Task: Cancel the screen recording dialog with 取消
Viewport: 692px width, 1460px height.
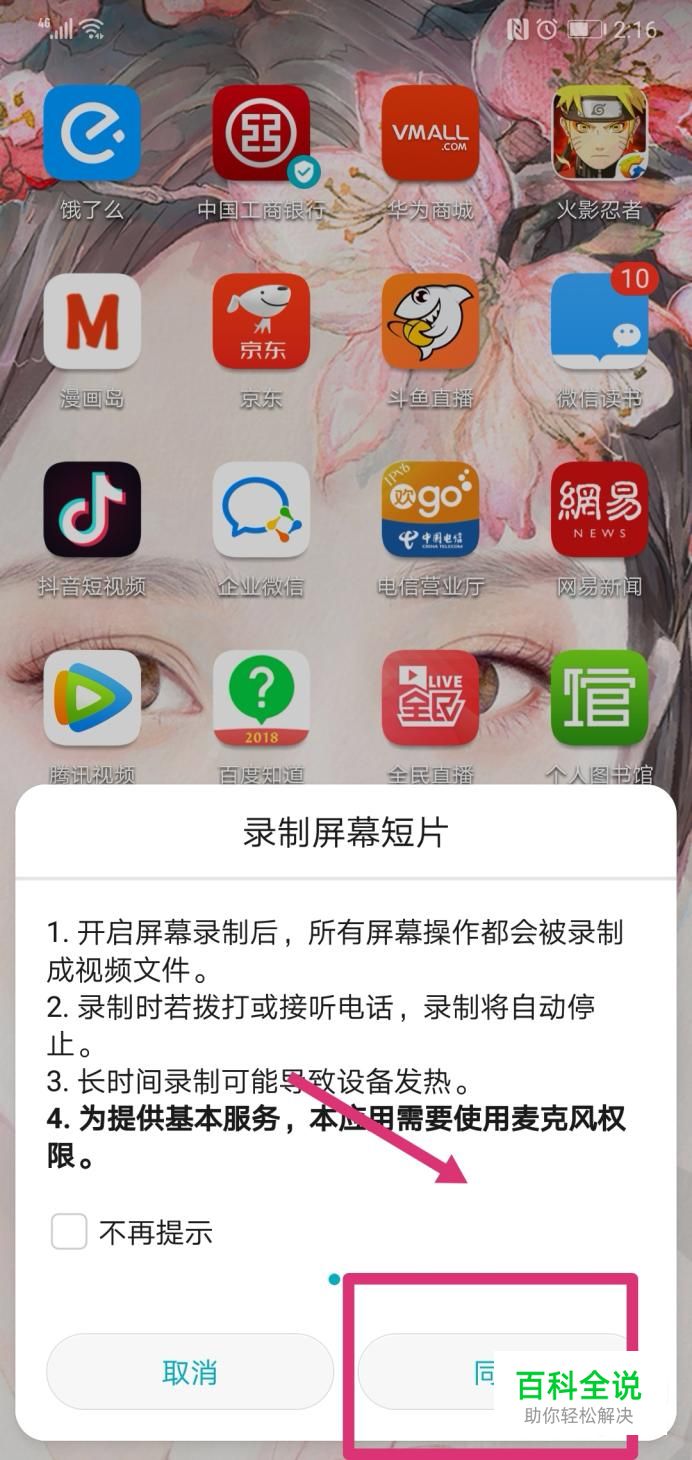Action: 190,1372
